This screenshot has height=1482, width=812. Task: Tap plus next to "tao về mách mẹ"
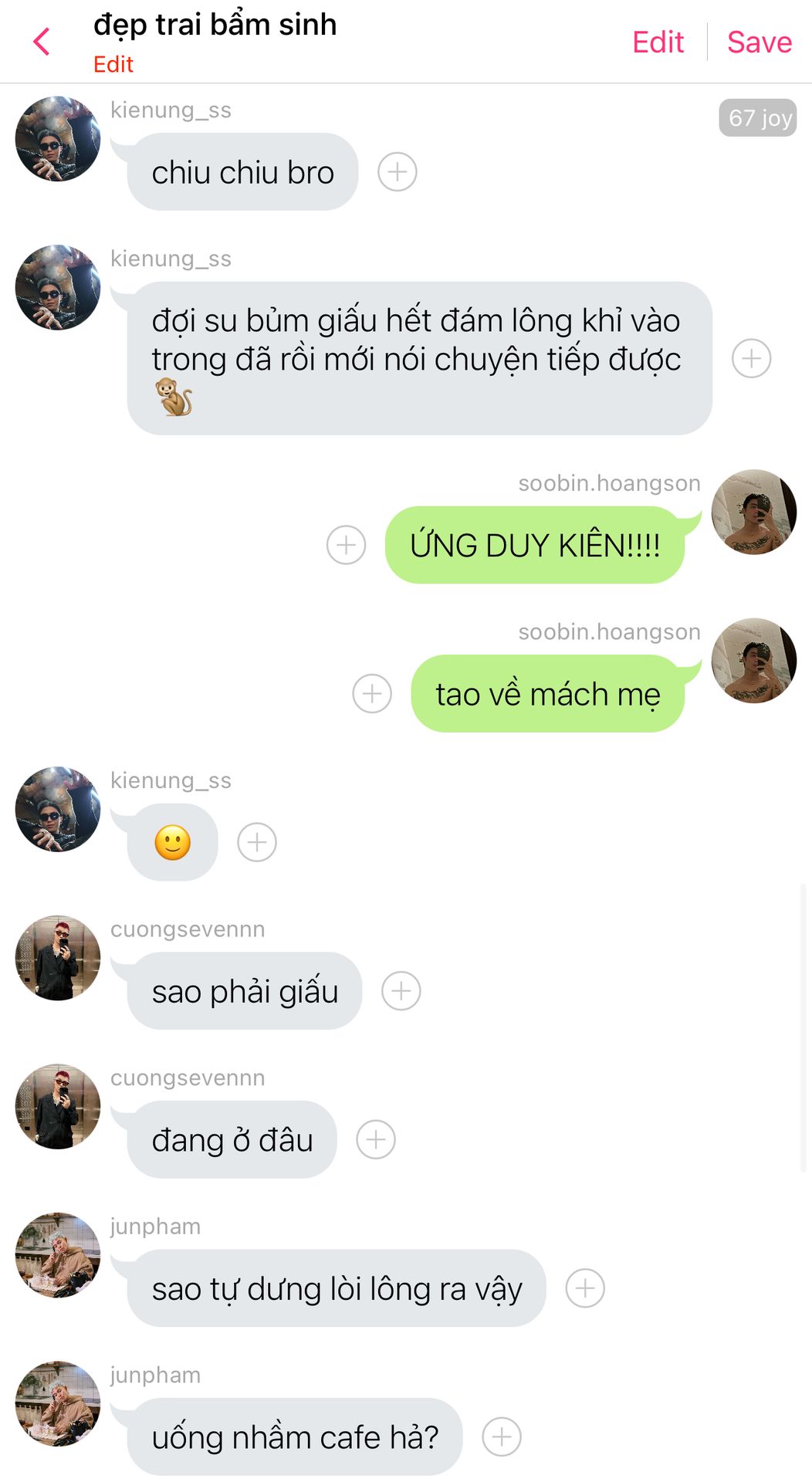(x=372, y=693)
